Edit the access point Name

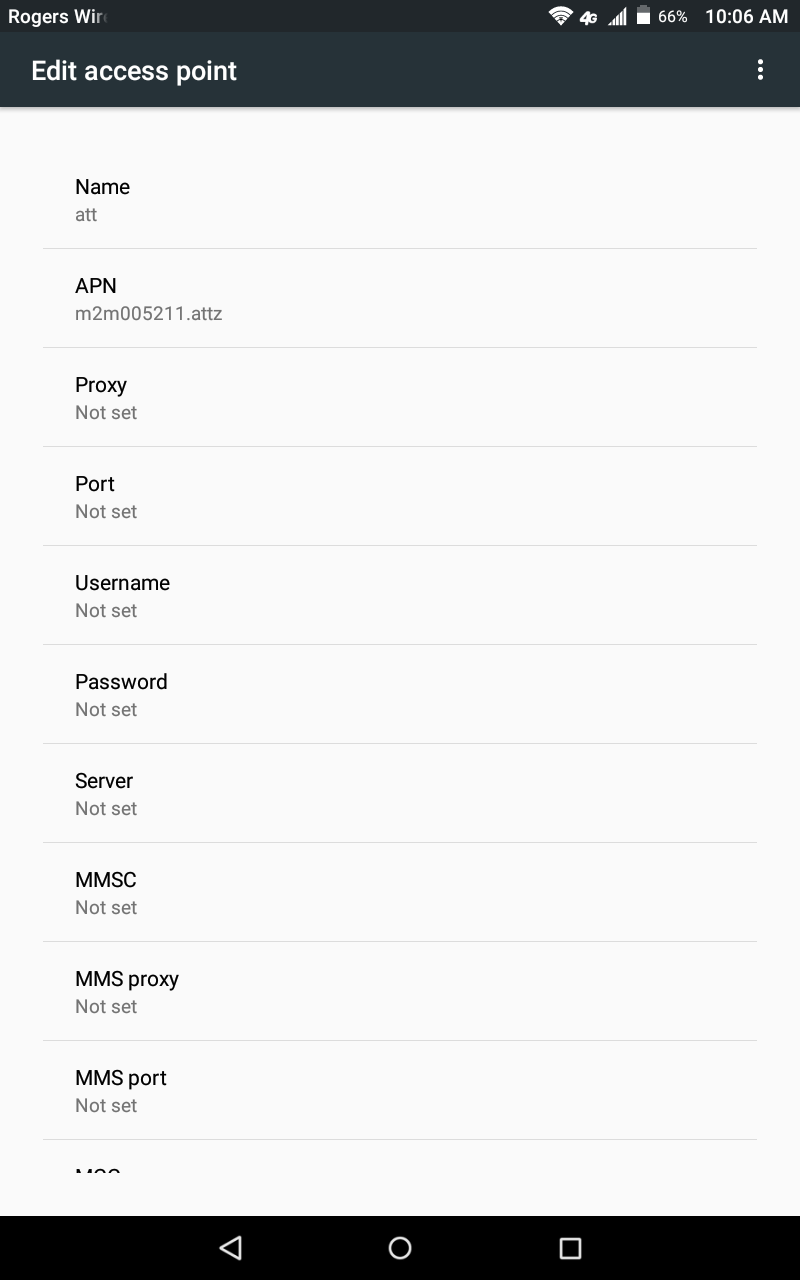[400, 200]
